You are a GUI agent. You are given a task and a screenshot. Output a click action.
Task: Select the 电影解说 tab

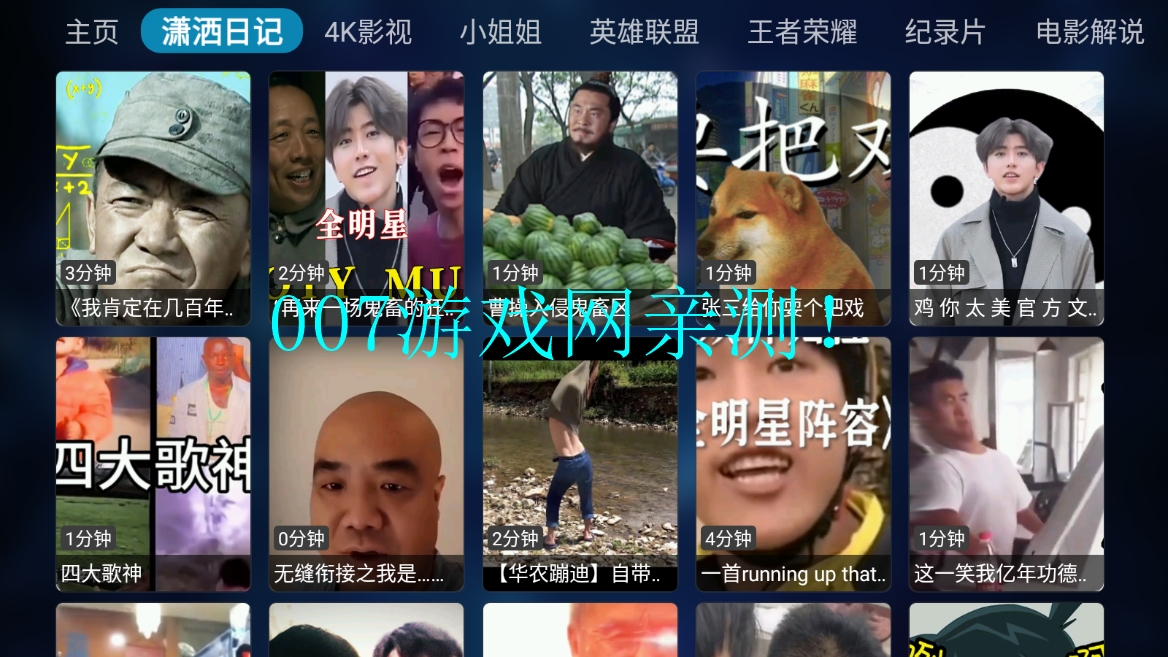pyautogui.click(x=1090, y=32)
